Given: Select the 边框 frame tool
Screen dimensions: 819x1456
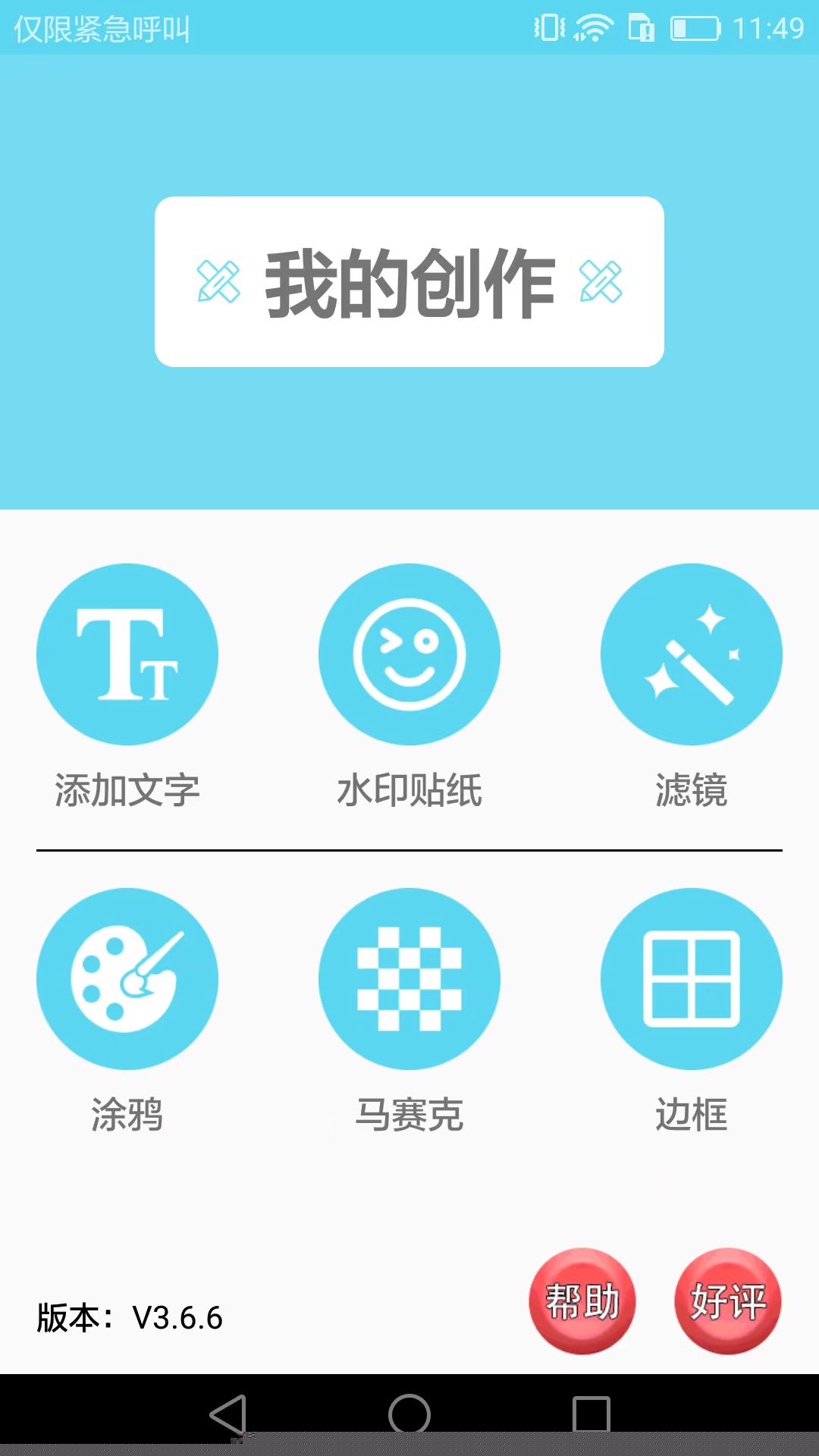Looking at the screenshot, I should click(691, 979).
